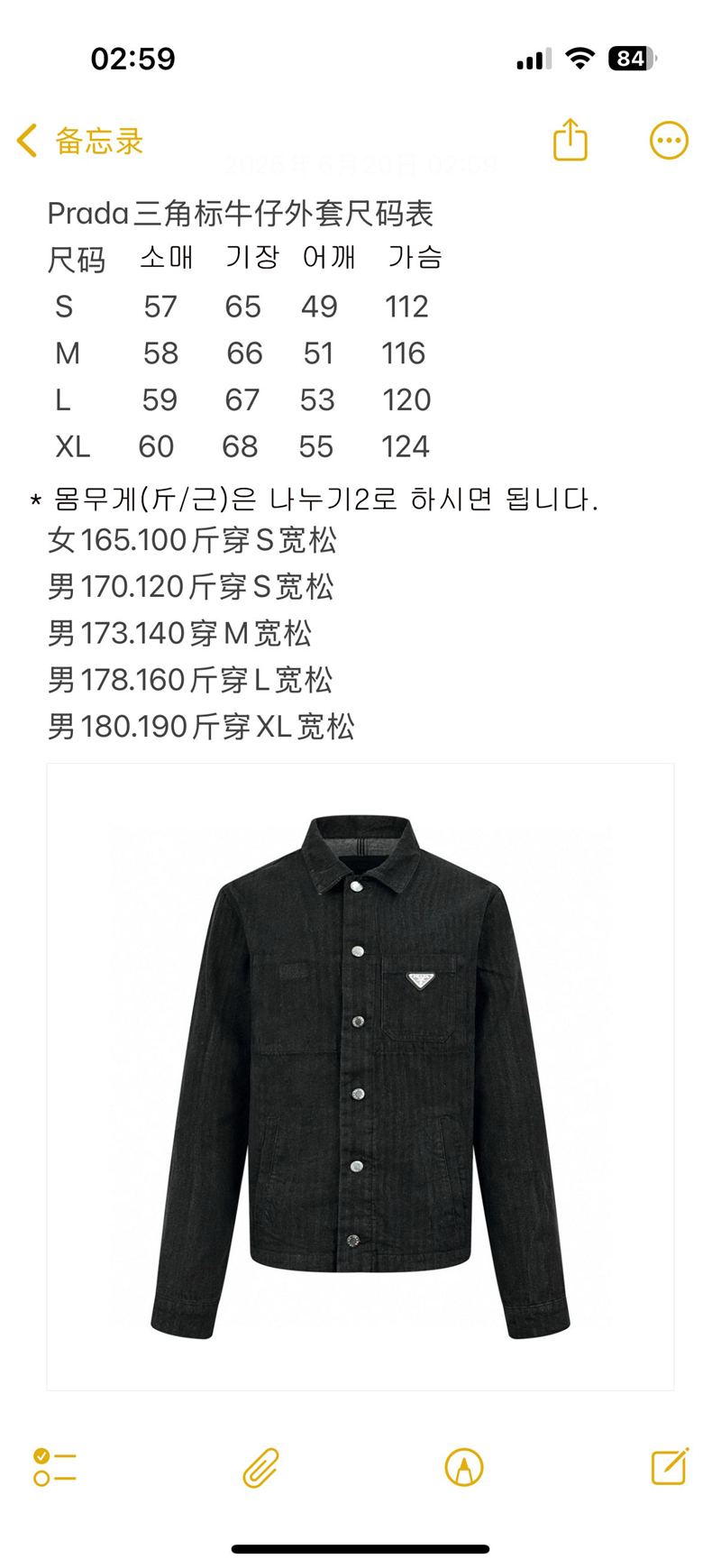Screen dimensions: 721x1568
Task: Share this note
Action: pyautogui.click(x=570, y=141)
